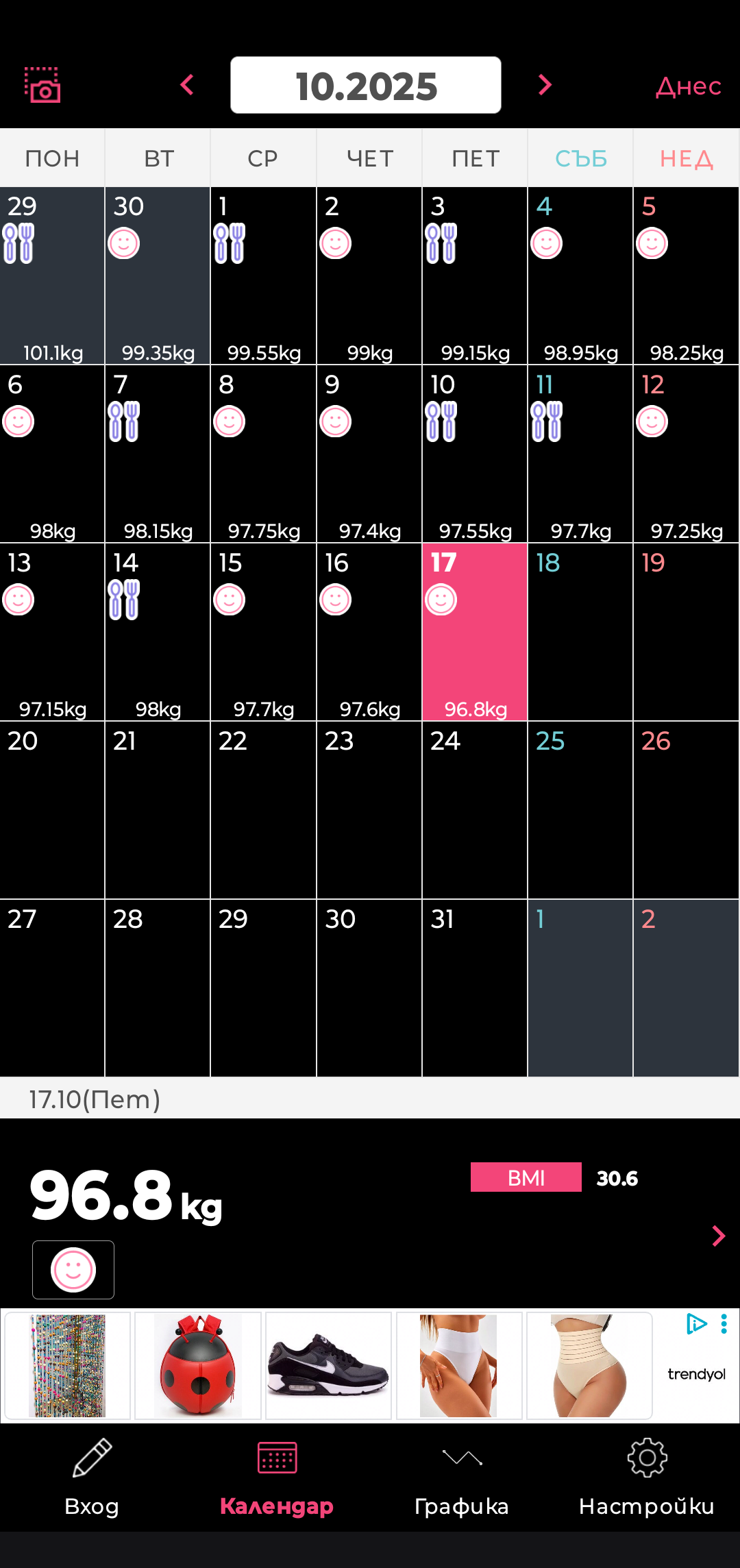Select October 16 with 97.6kg
740x1568 pixels.
click(369, 632)
